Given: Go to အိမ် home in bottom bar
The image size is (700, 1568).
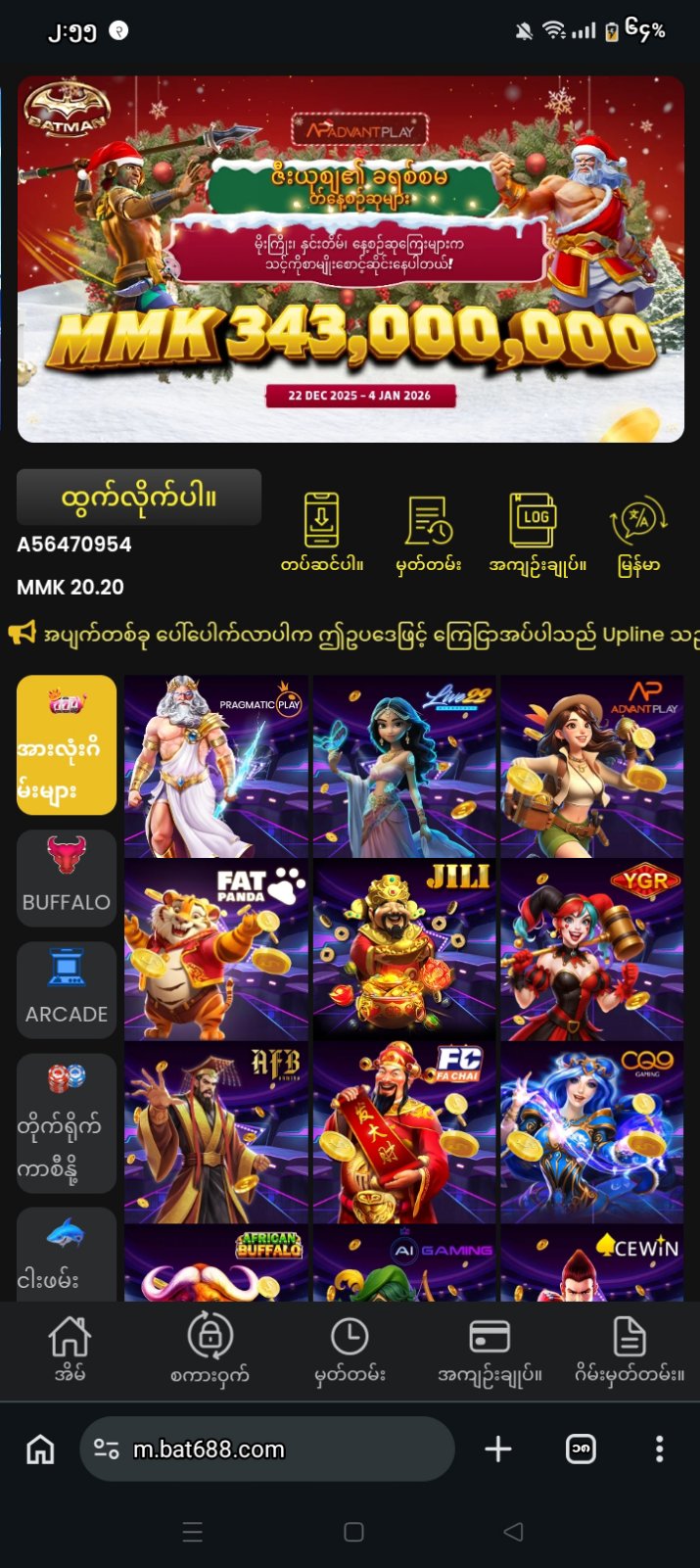Looking at the screenshot, I should [x=70, y=1349].
